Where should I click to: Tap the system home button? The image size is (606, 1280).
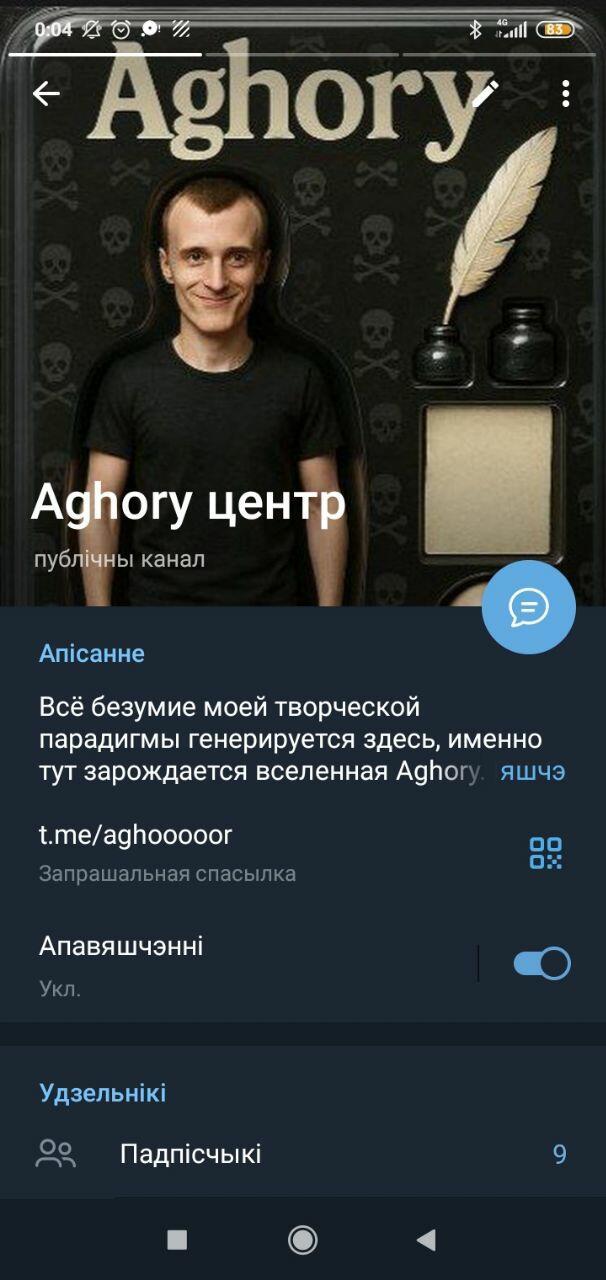click(x=302, y=1240)
